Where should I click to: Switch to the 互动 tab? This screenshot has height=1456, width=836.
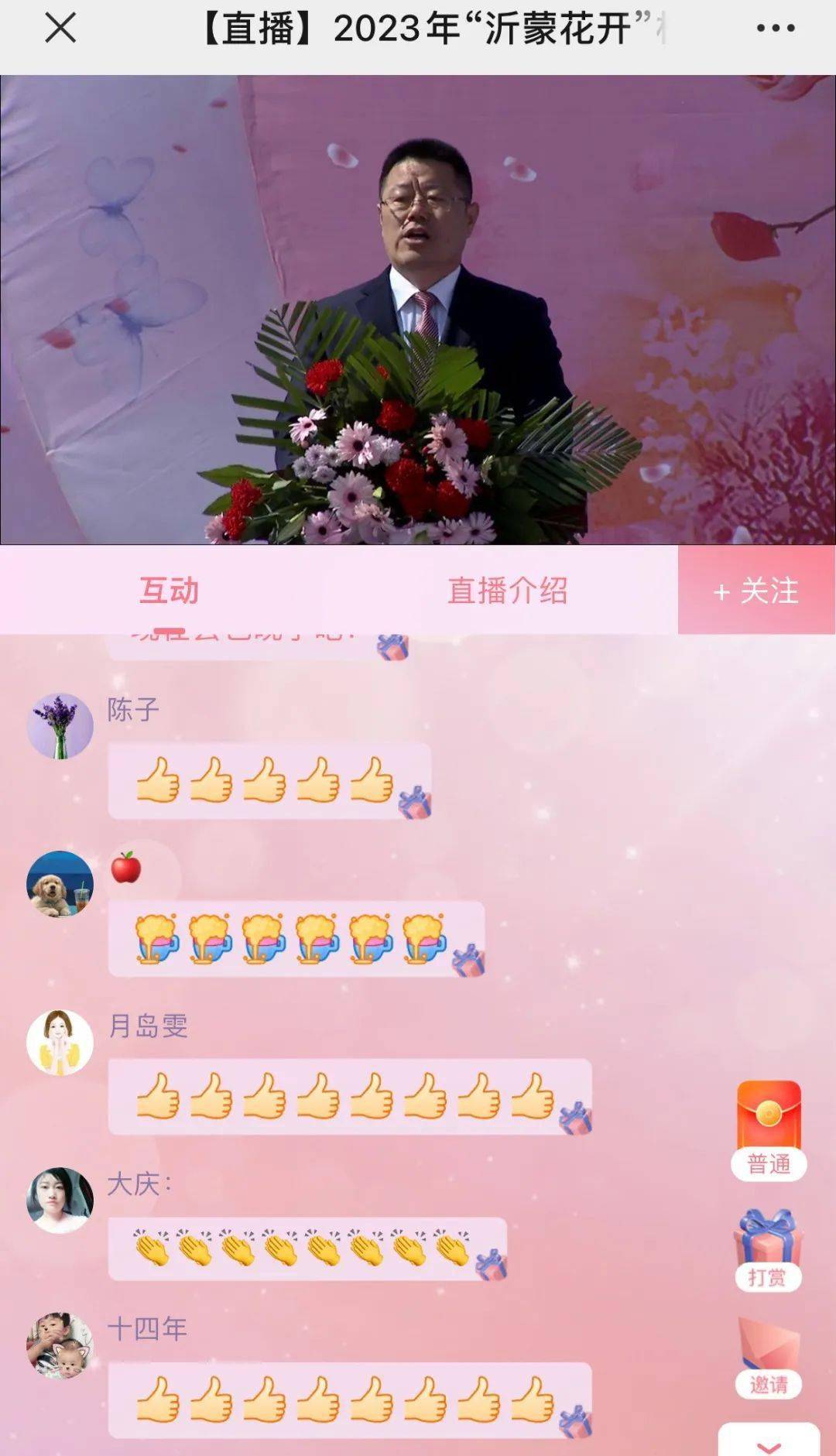click(x=169, y=591)
